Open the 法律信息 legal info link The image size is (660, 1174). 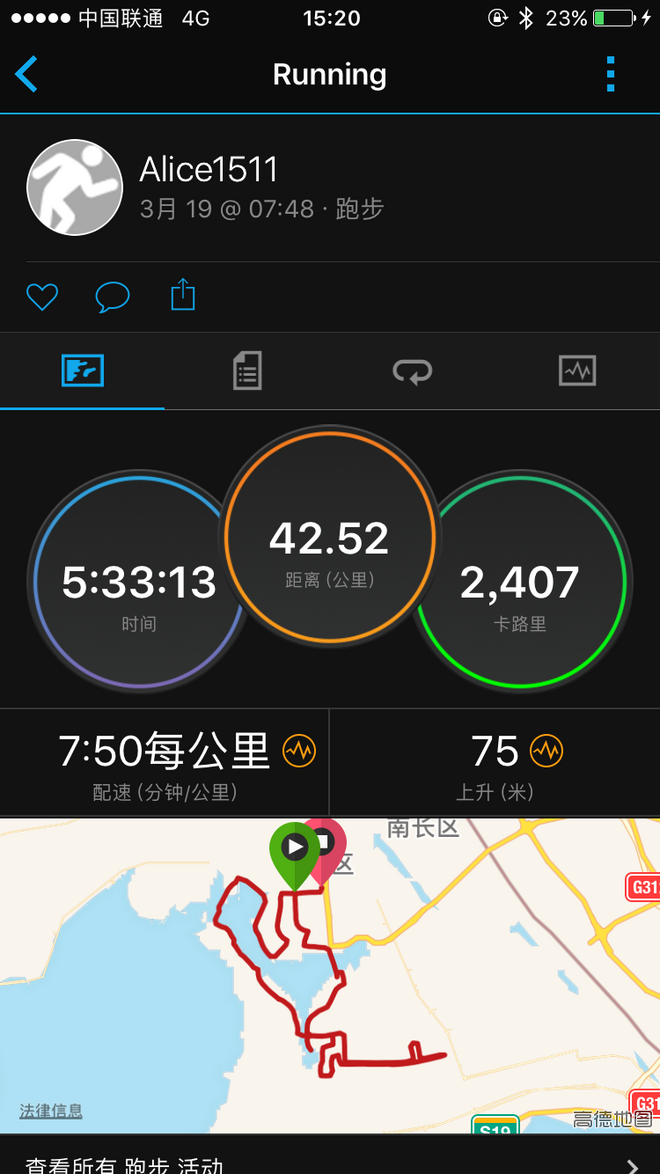click(x=51, y=1111)
